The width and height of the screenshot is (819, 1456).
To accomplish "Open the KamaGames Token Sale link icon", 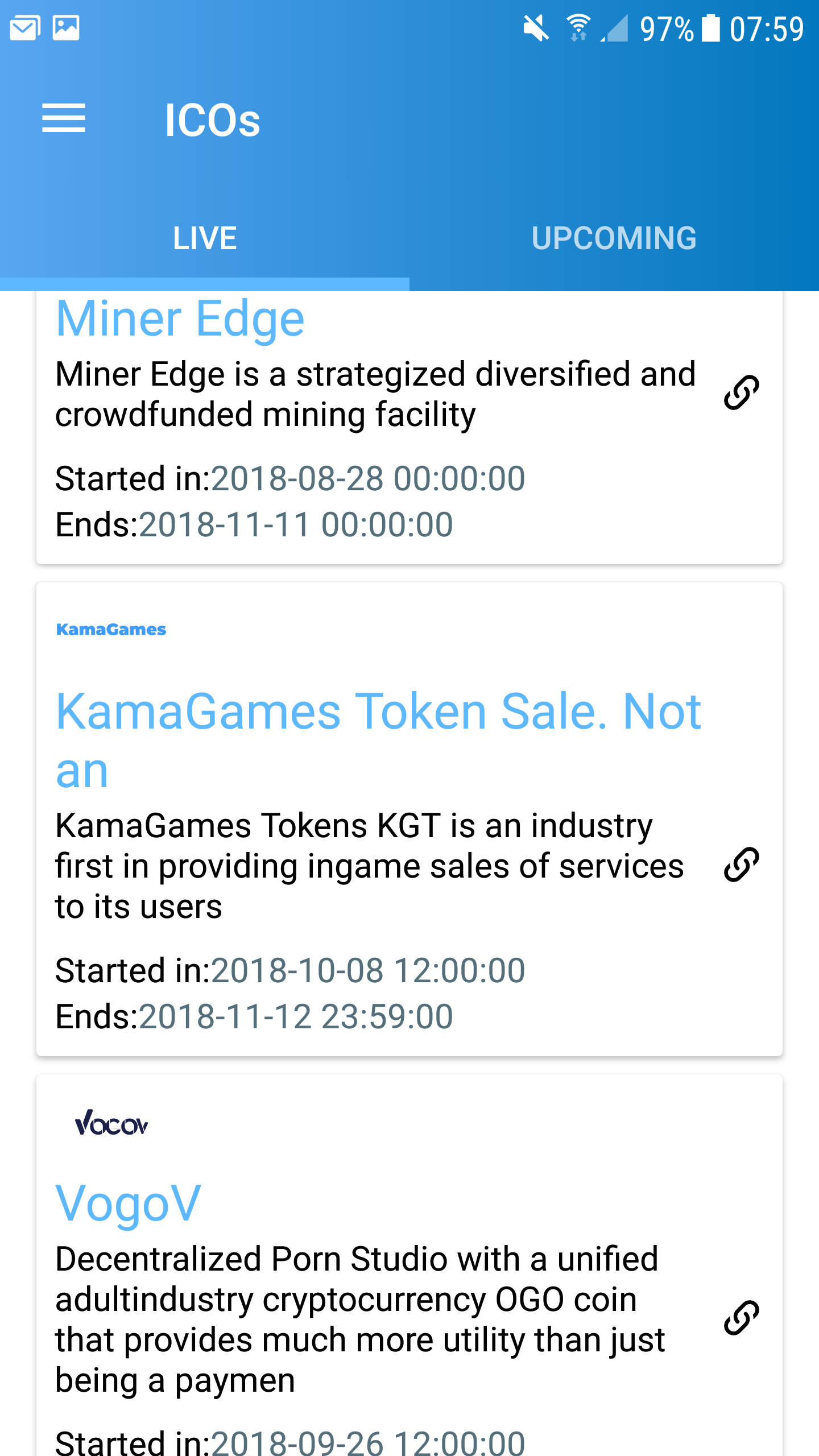I will tap(741, 864).
